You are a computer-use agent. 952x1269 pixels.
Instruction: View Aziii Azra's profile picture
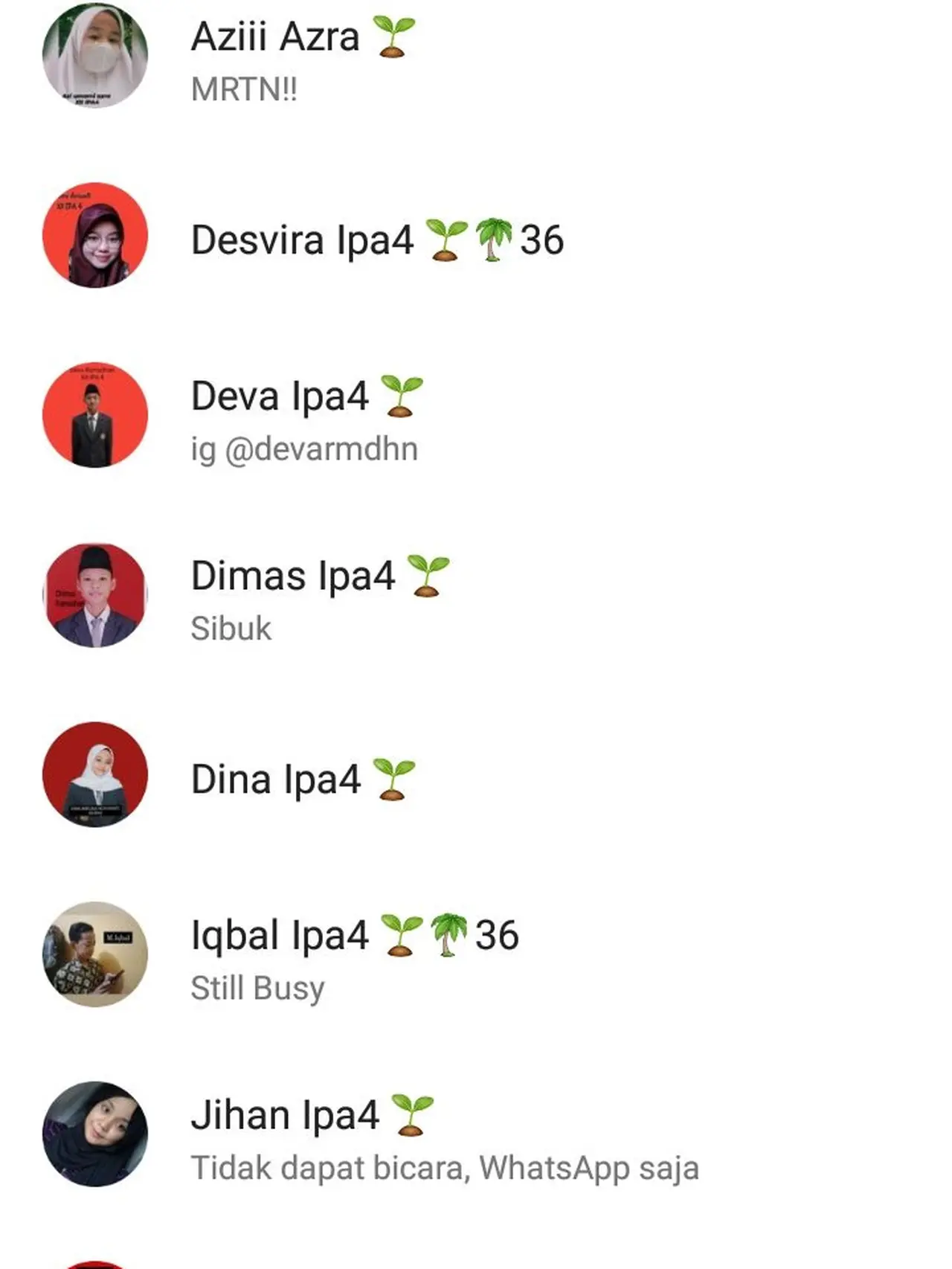[95, 55]
